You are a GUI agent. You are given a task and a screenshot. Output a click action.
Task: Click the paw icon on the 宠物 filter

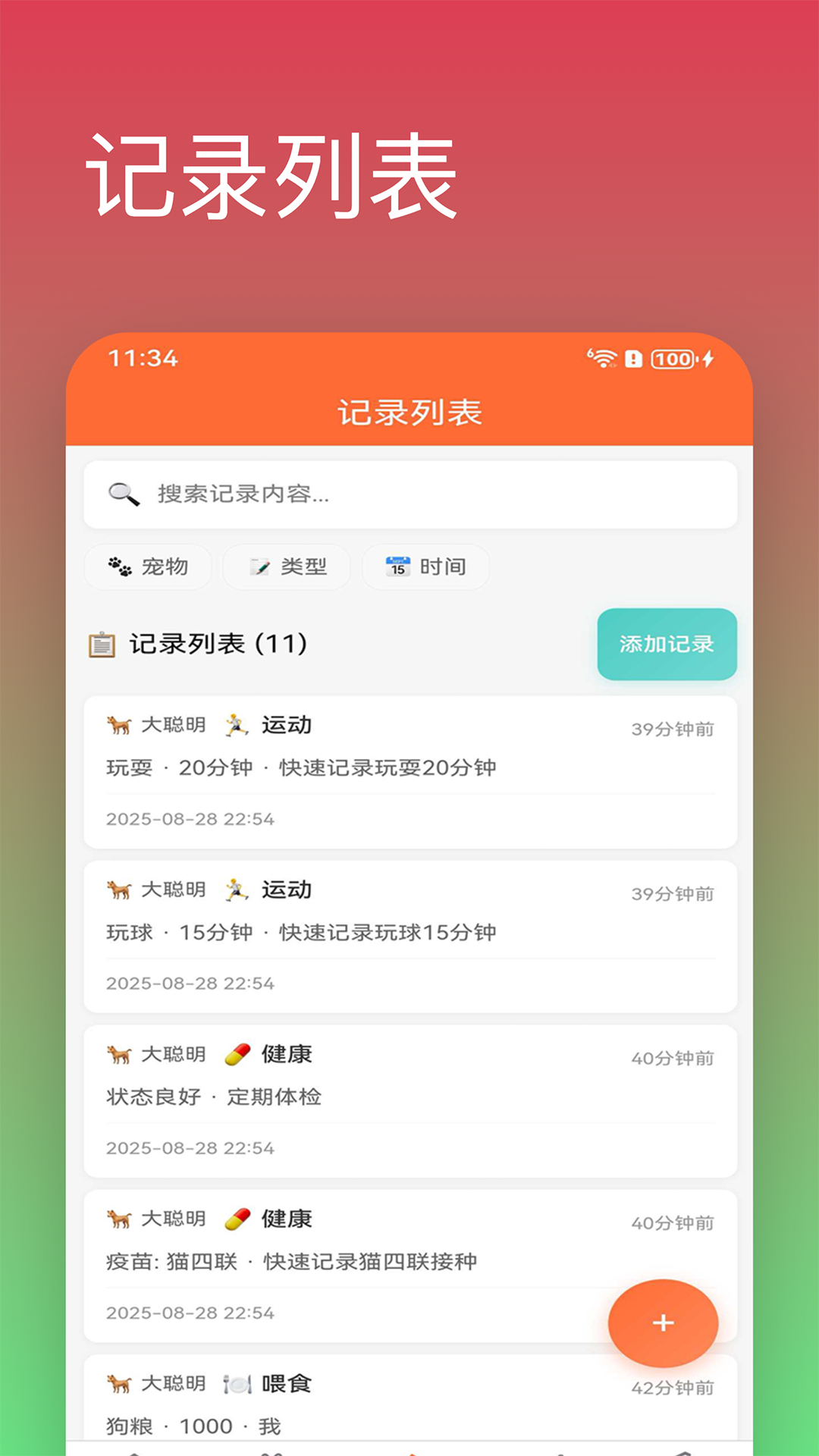pos(121,566)
